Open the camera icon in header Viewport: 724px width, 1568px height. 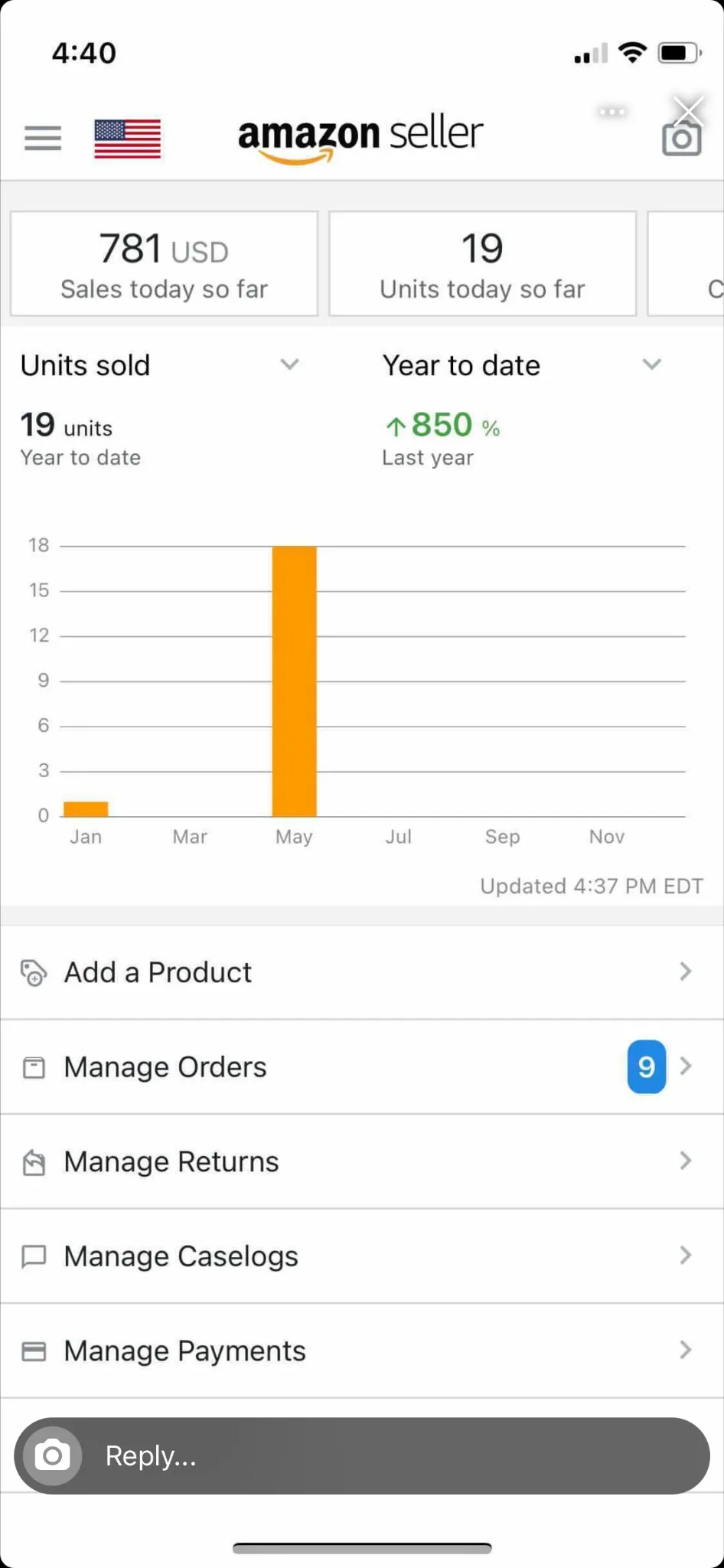pyautogui.click(x=681, y=139)
